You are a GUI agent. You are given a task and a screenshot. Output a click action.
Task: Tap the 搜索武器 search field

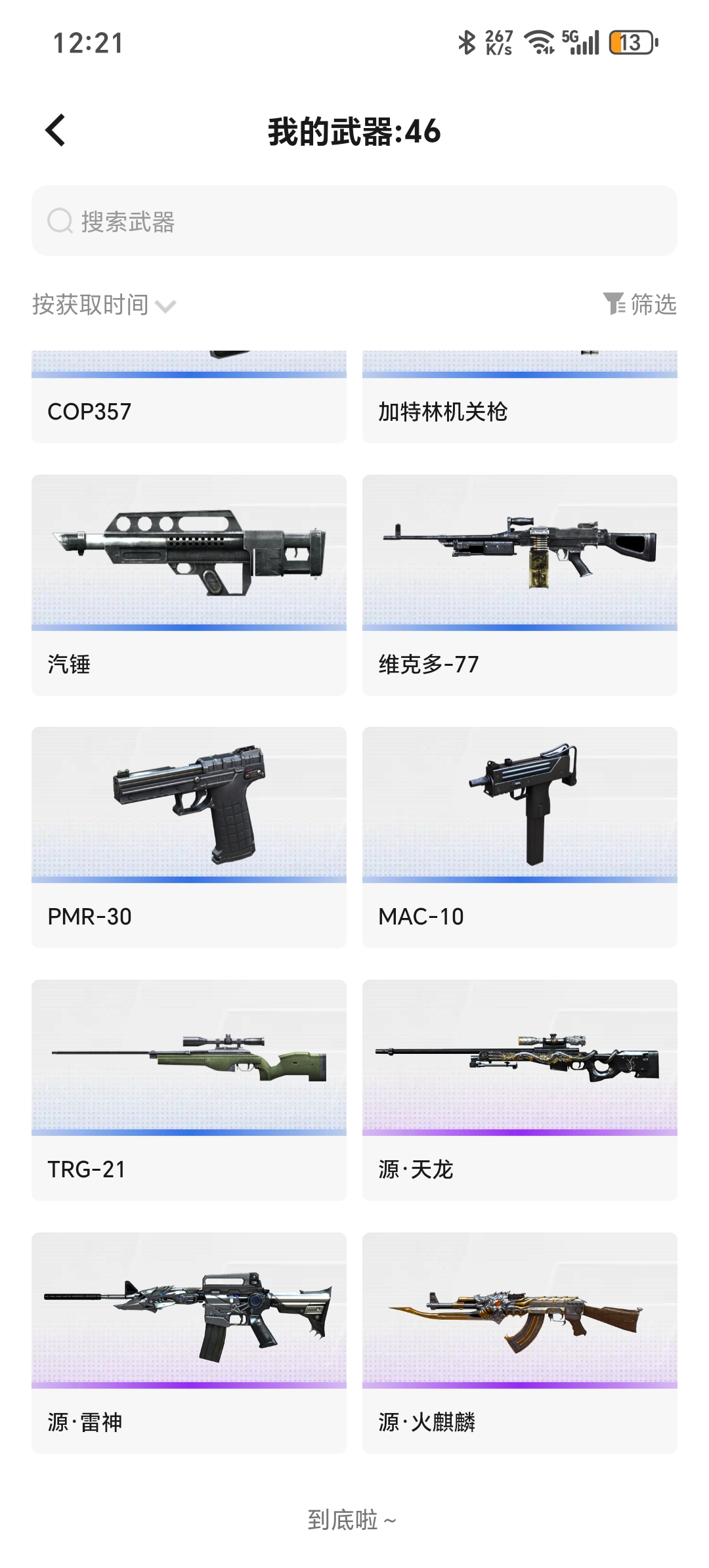[x=354, y=221]
